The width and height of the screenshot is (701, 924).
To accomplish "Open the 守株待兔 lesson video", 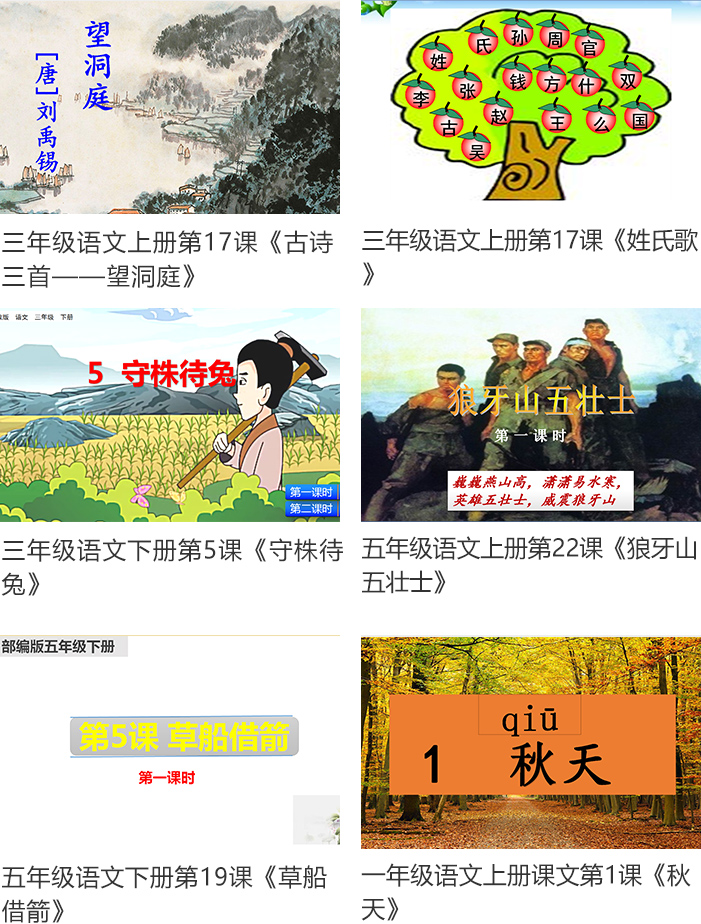I will (170, 415).
